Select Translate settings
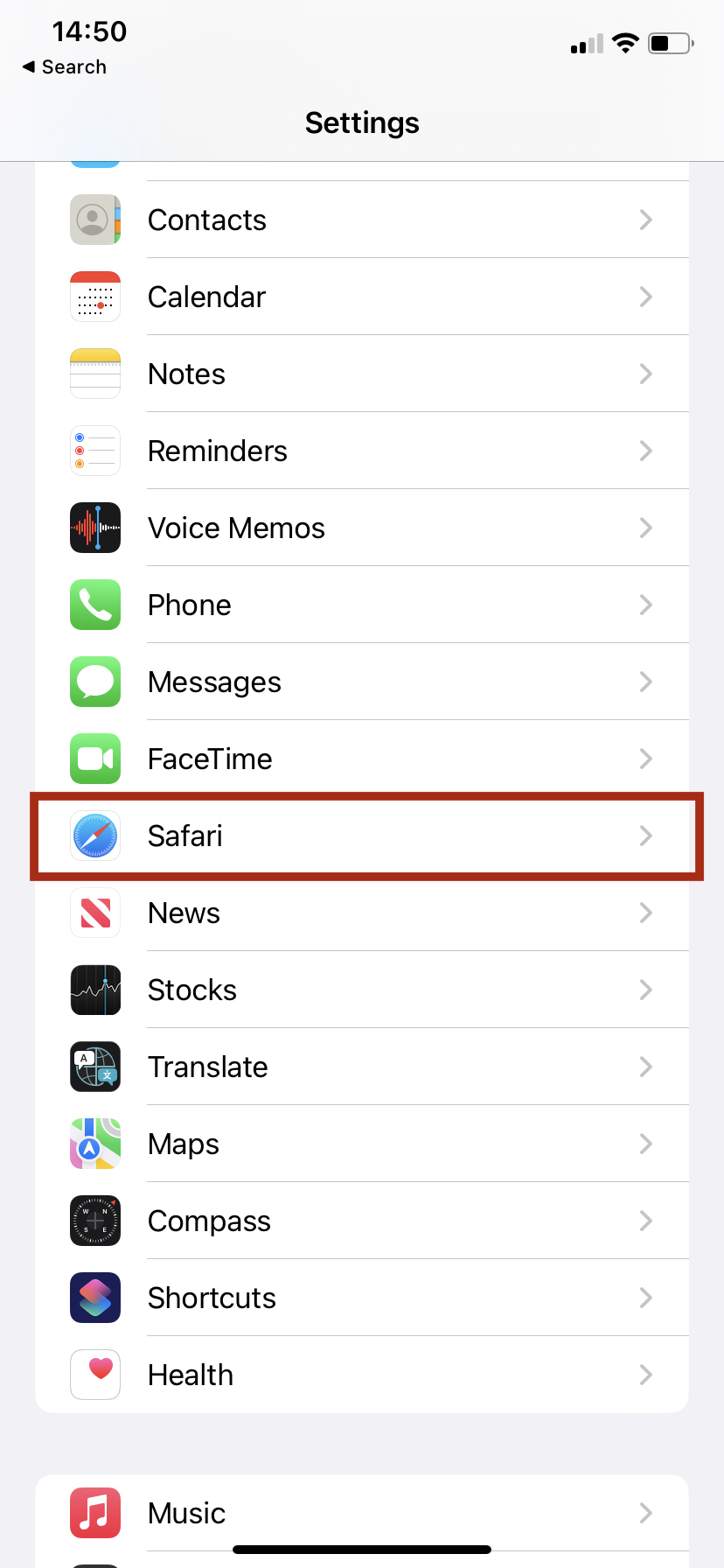This screenshot has height=1568, width=724. pos(361,1067)
